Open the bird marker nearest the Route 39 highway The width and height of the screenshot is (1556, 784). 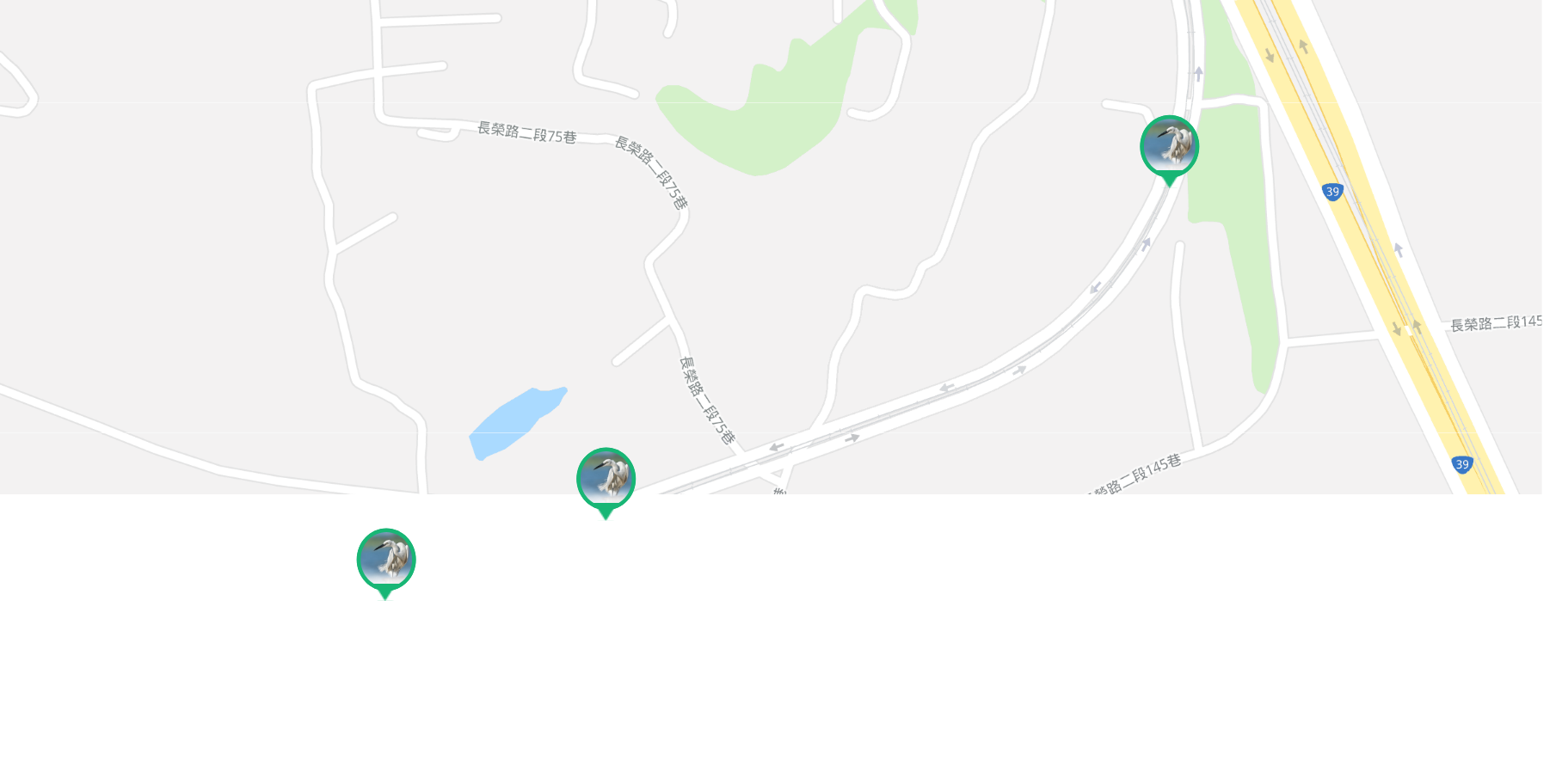click(1169, 146)
